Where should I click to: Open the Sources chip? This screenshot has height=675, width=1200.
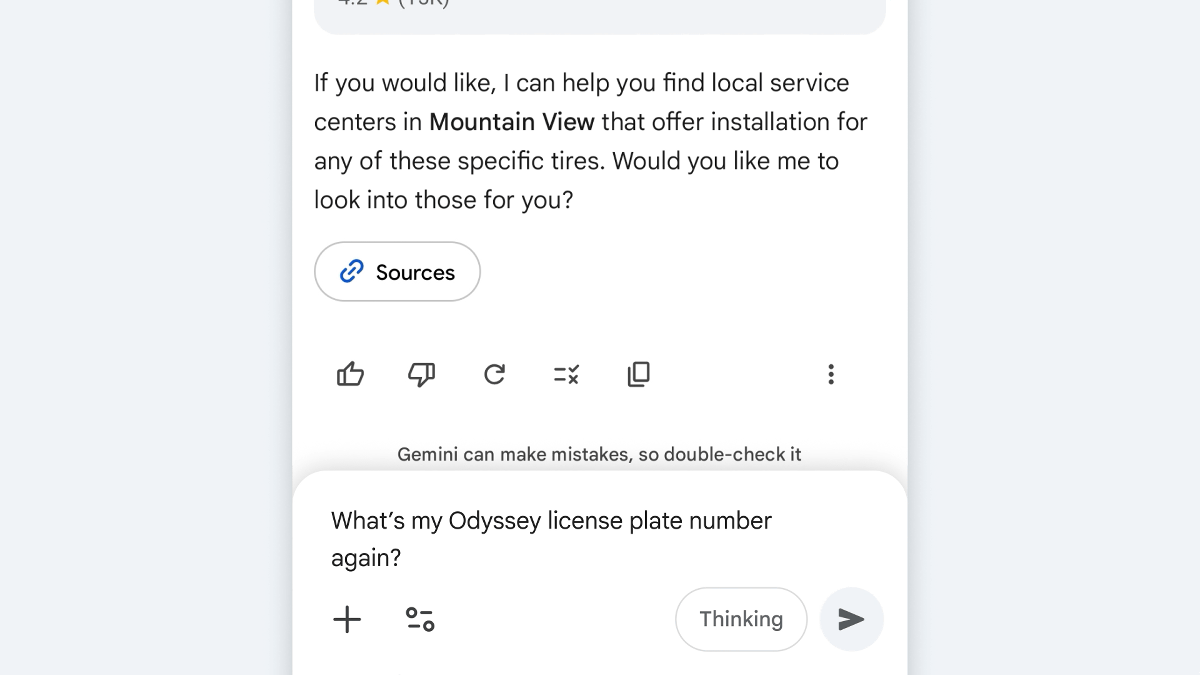[397, 272]
